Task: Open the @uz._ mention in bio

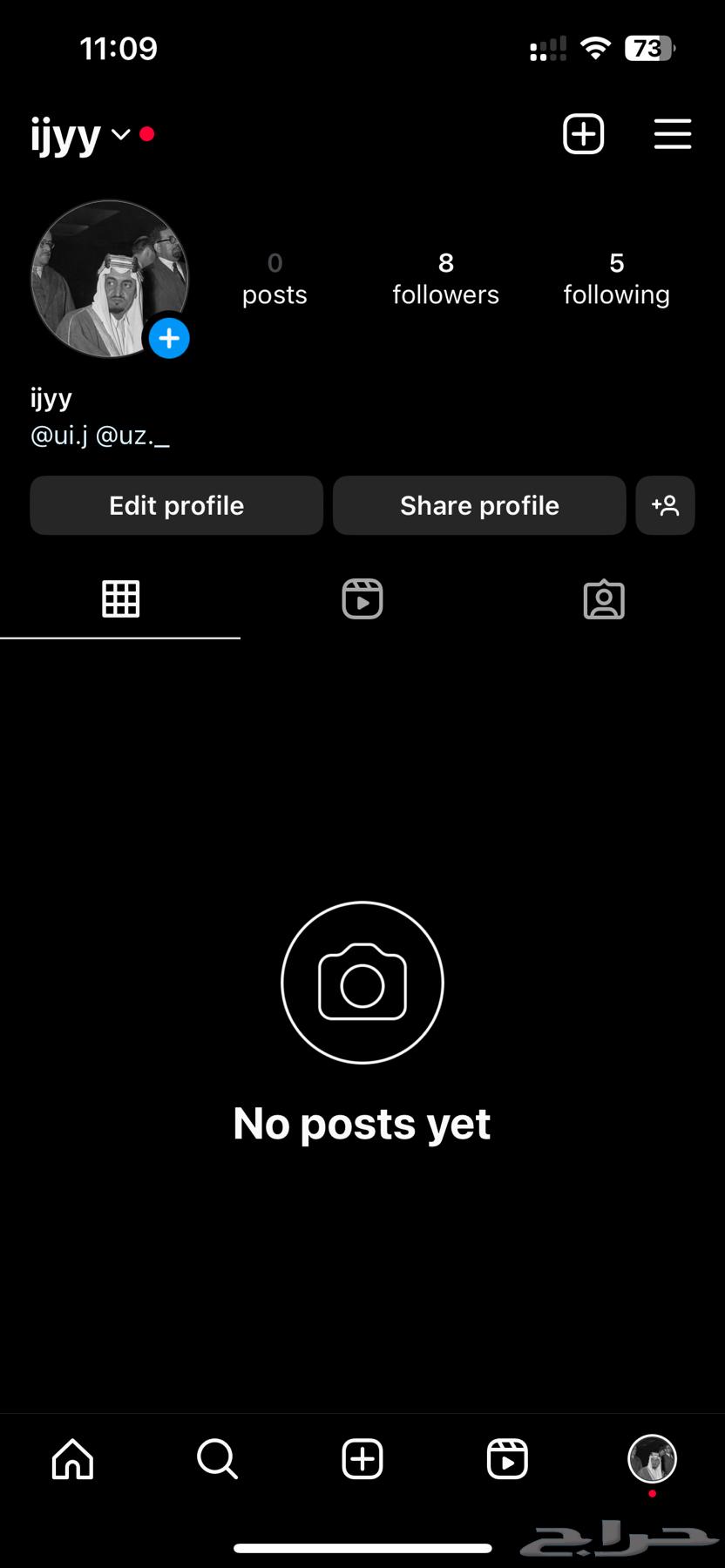Action: tap(132, 435)
